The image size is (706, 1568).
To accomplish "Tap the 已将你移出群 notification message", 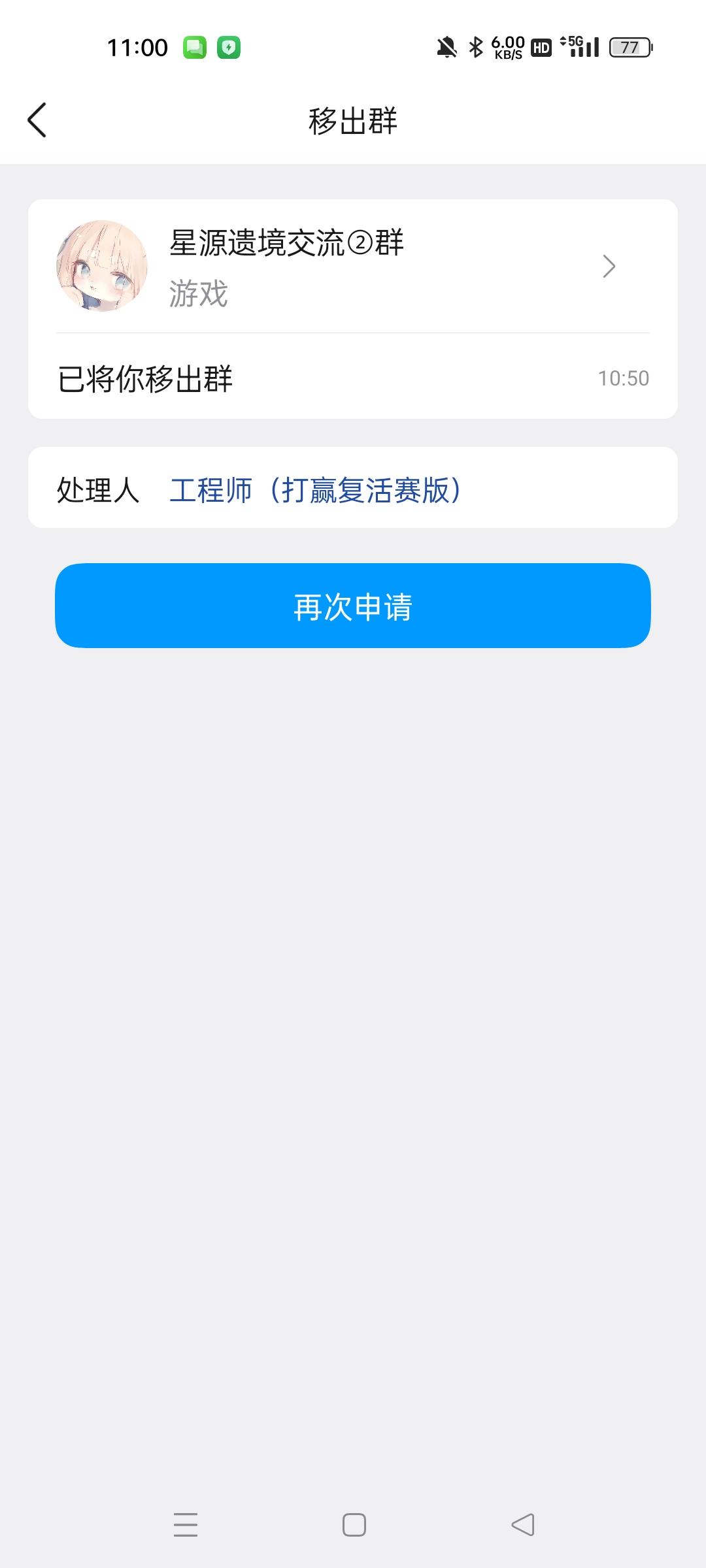I will tap(145, 378).
